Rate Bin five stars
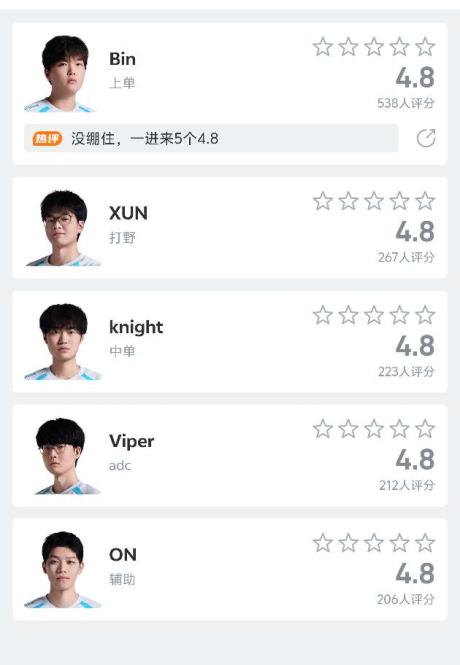This screenshot has width=460, height=665. (x=425, y=47)
